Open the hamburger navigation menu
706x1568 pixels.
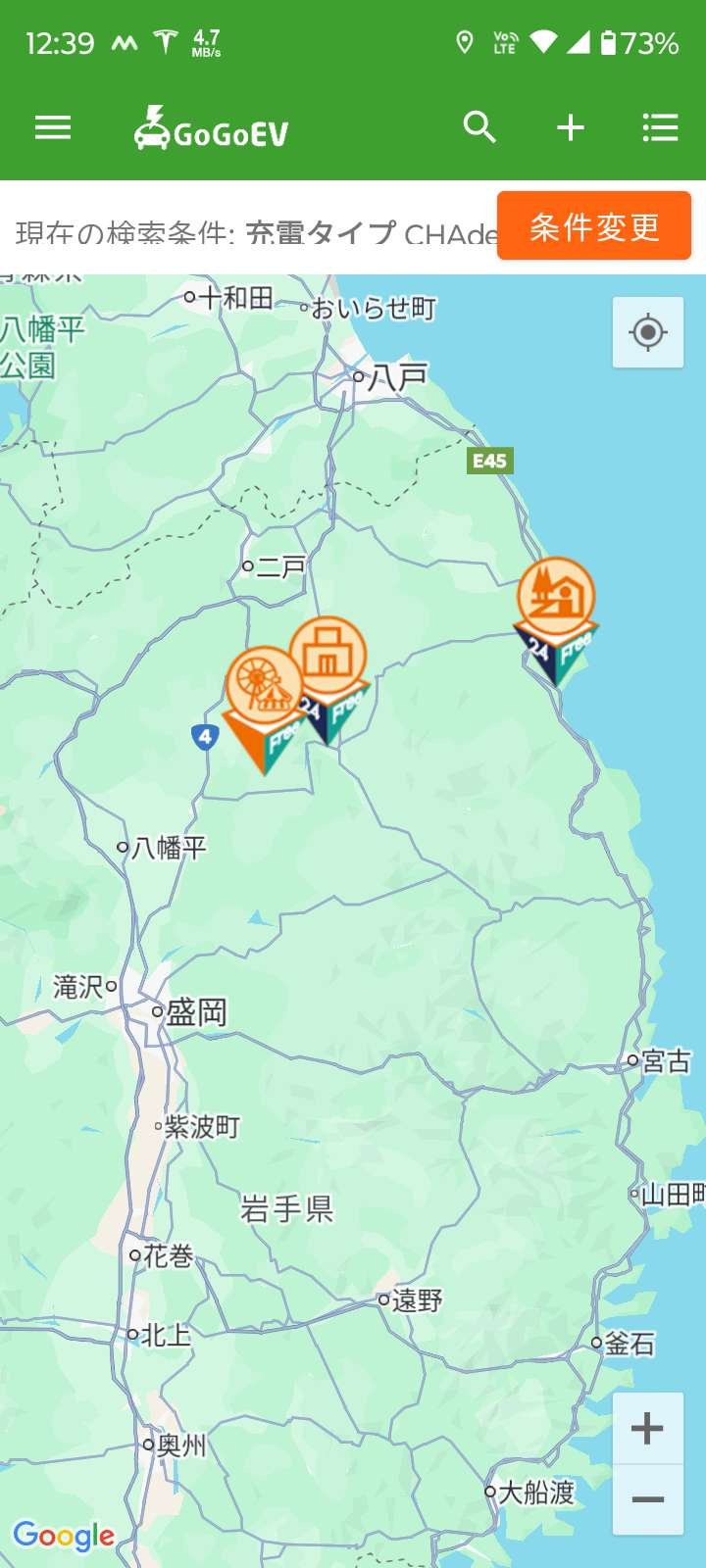tap(53, 127)
